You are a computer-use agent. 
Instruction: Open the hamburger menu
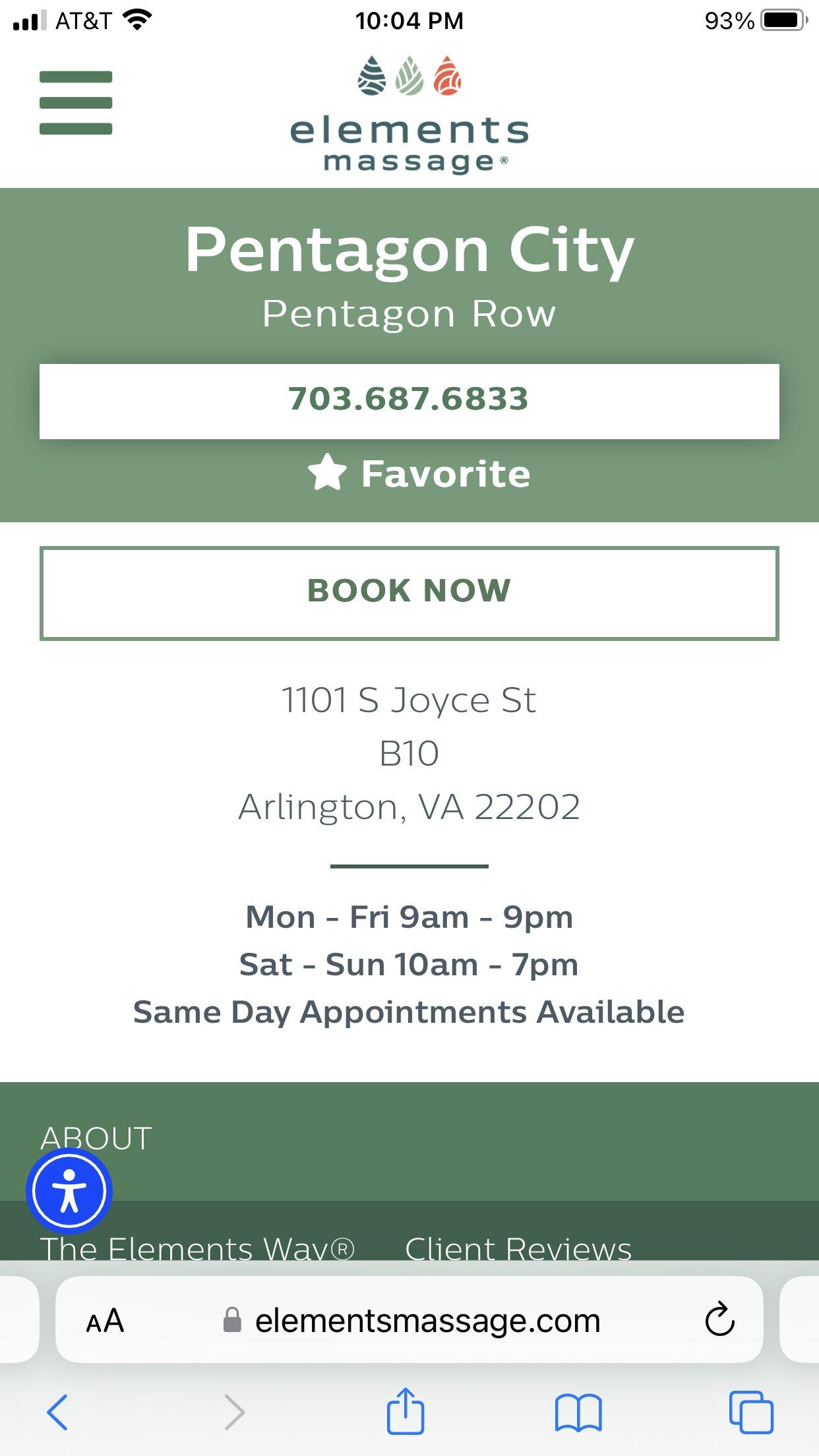76,103
